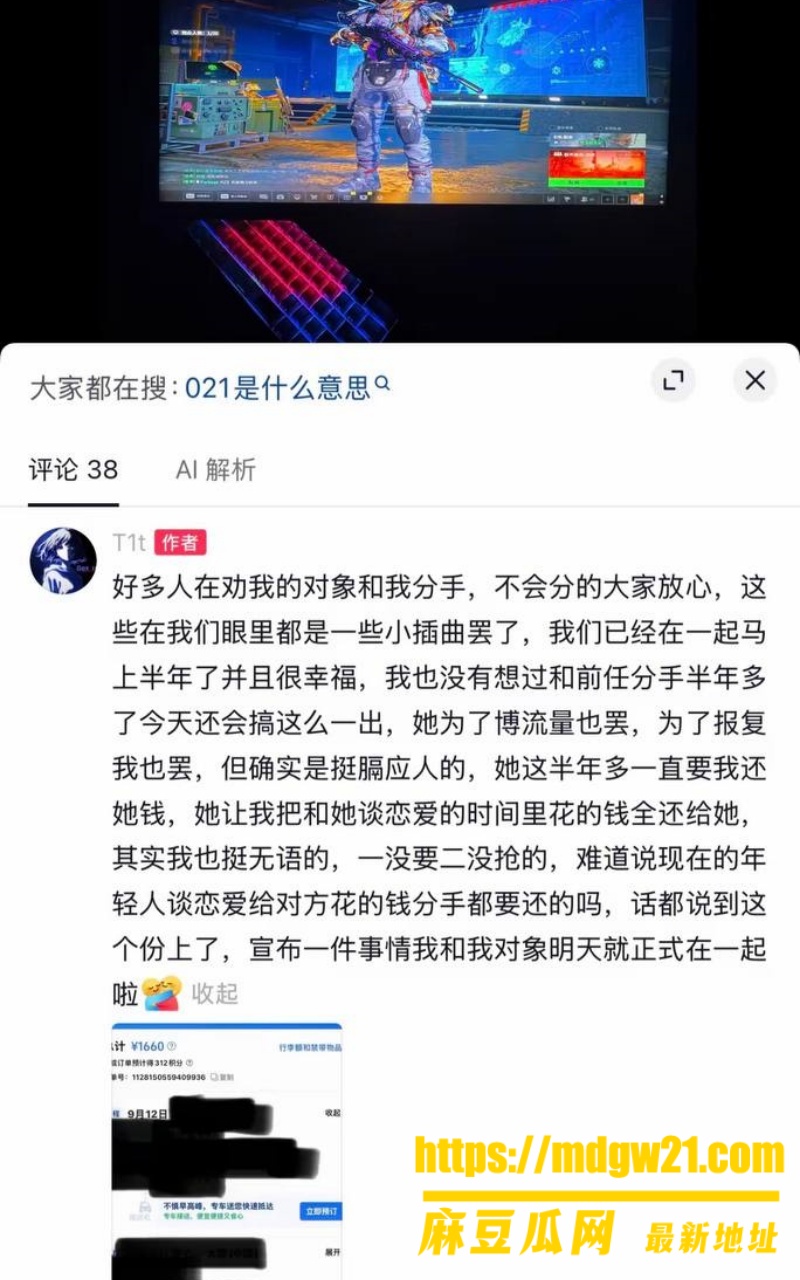Open T1t's profile avatar
The image size is (800, 1280).
(64, 560)
